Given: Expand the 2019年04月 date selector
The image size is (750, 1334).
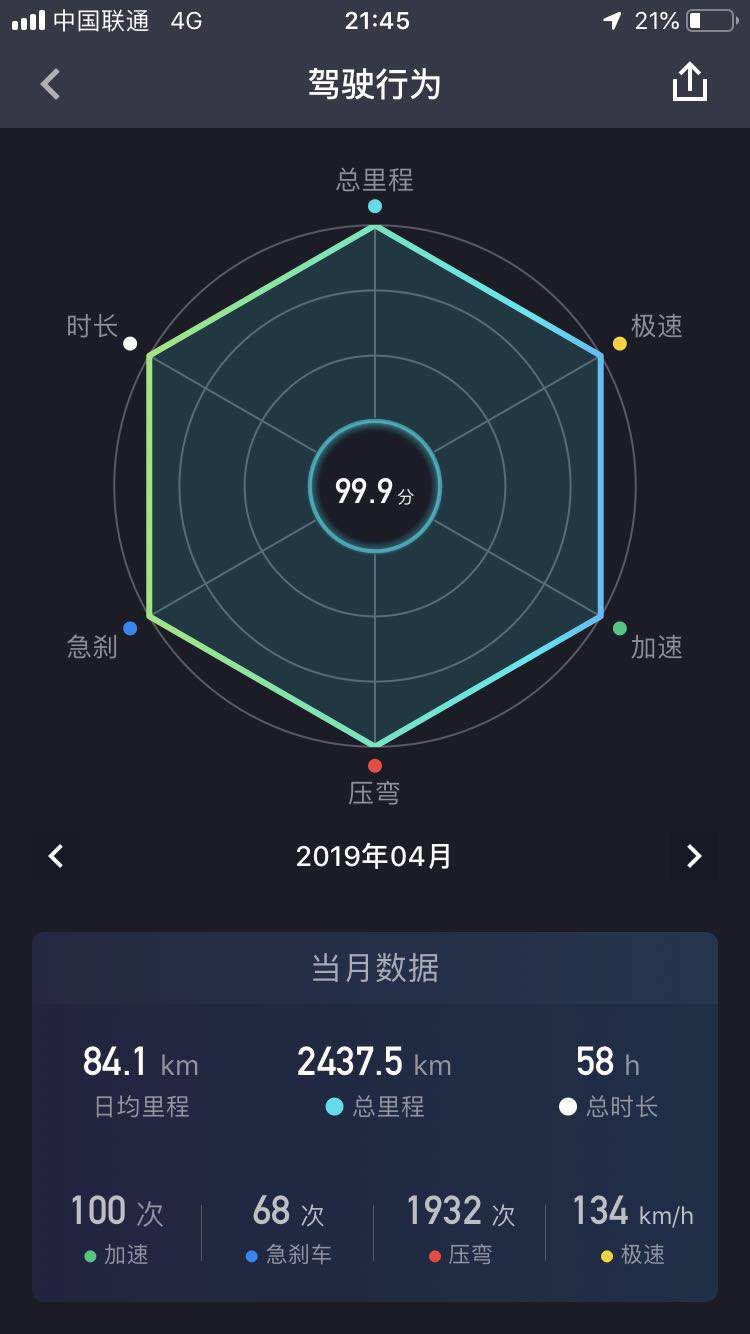Looking at the screenshot, I should point(374,855).
